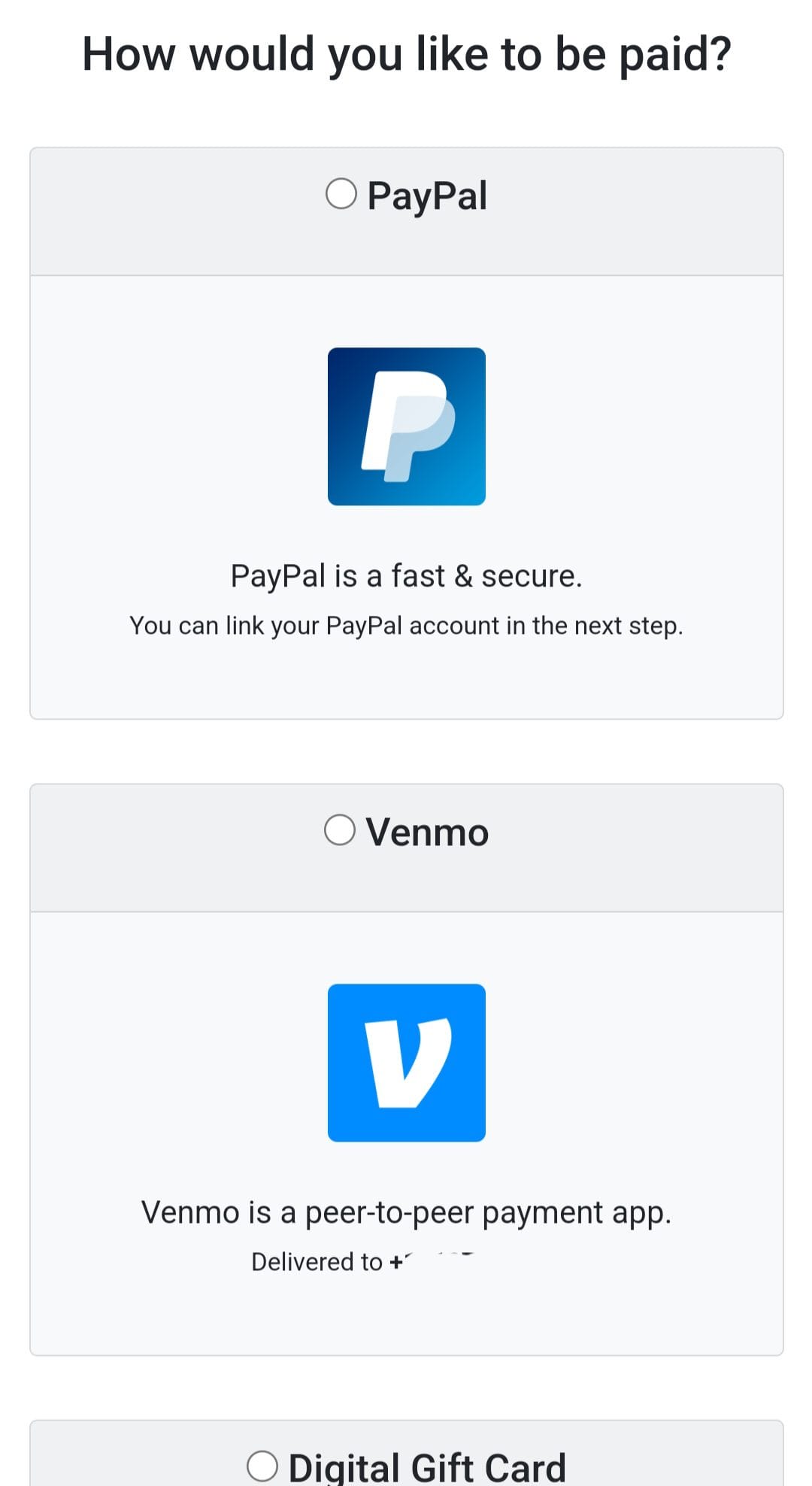Pick the Digital Gift Card option

click(x=262, y=1466)
